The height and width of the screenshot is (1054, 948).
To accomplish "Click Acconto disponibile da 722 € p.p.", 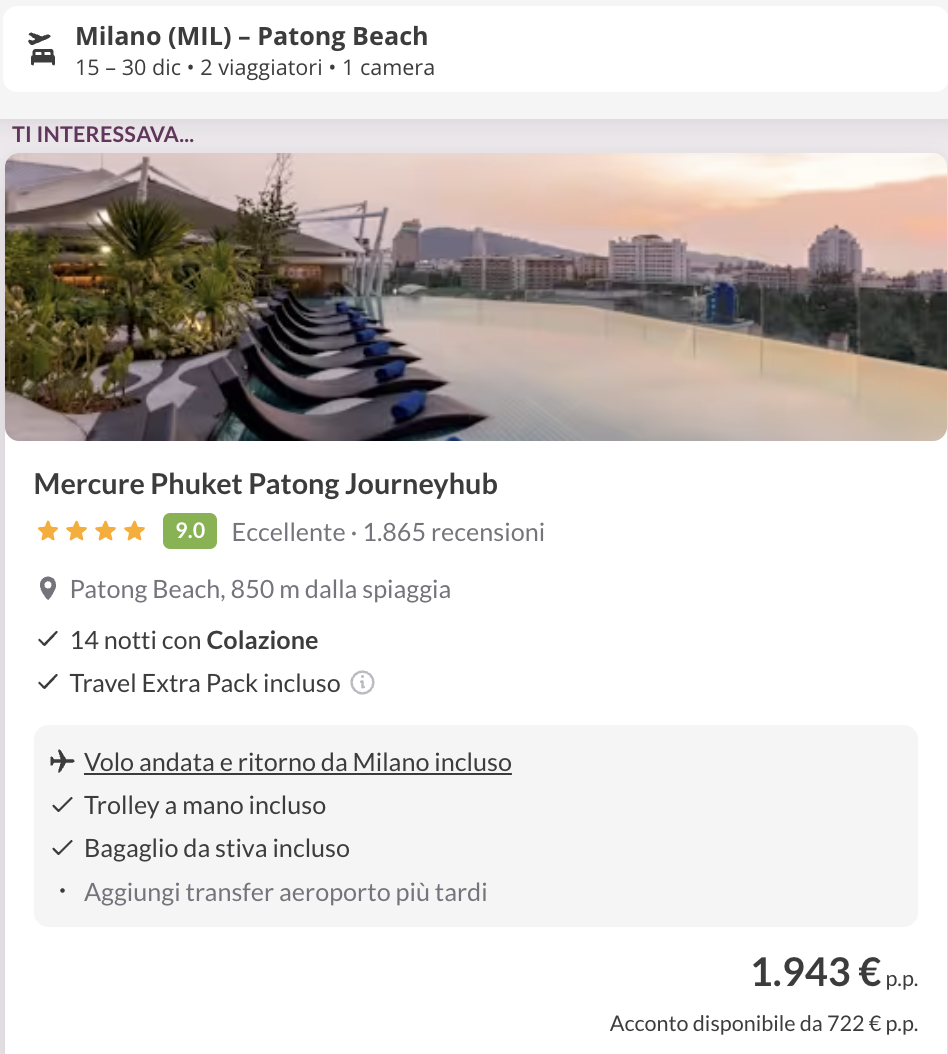I will (765, 1023).
